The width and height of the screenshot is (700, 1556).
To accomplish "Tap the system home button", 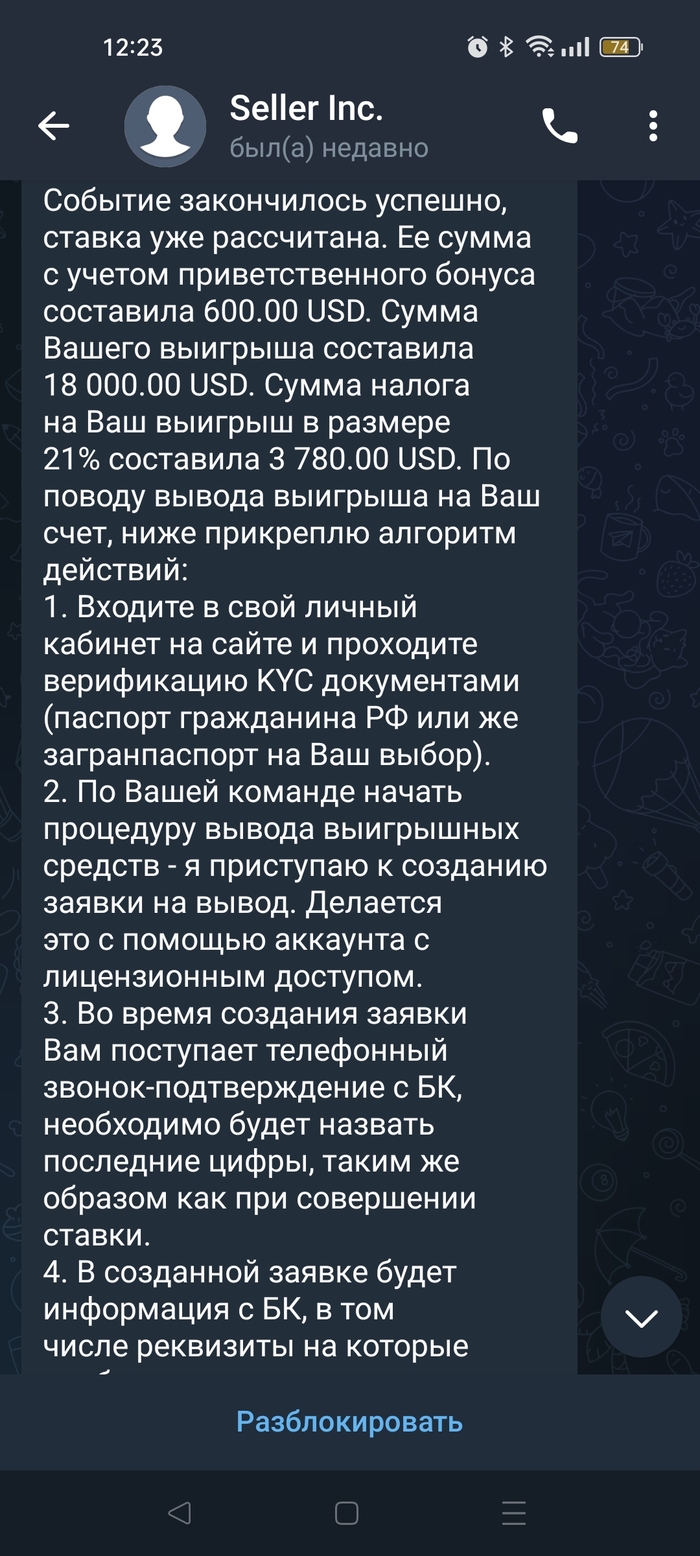I will pyautogui.click(x=347, y=1513).
